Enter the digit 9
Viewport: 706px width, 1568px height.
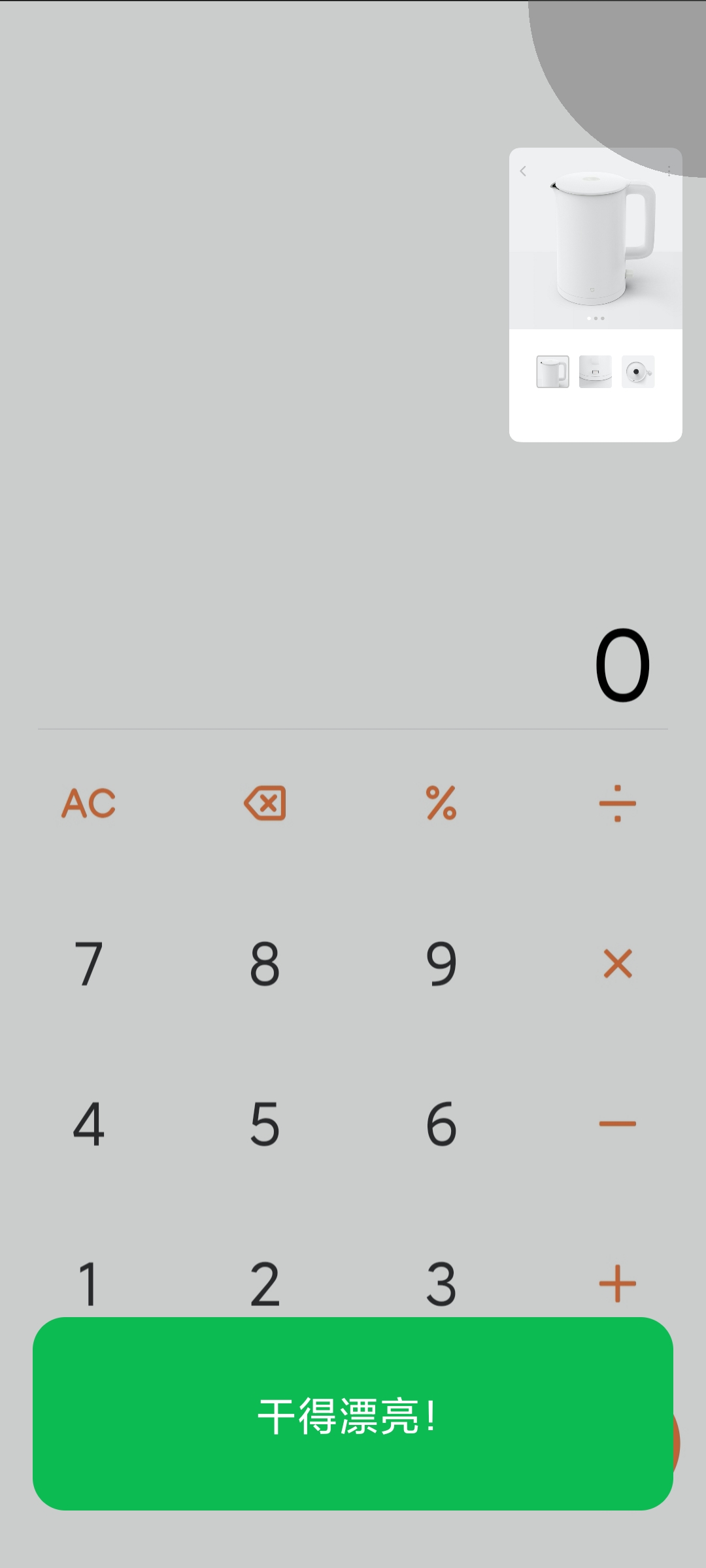click(441, 964)
